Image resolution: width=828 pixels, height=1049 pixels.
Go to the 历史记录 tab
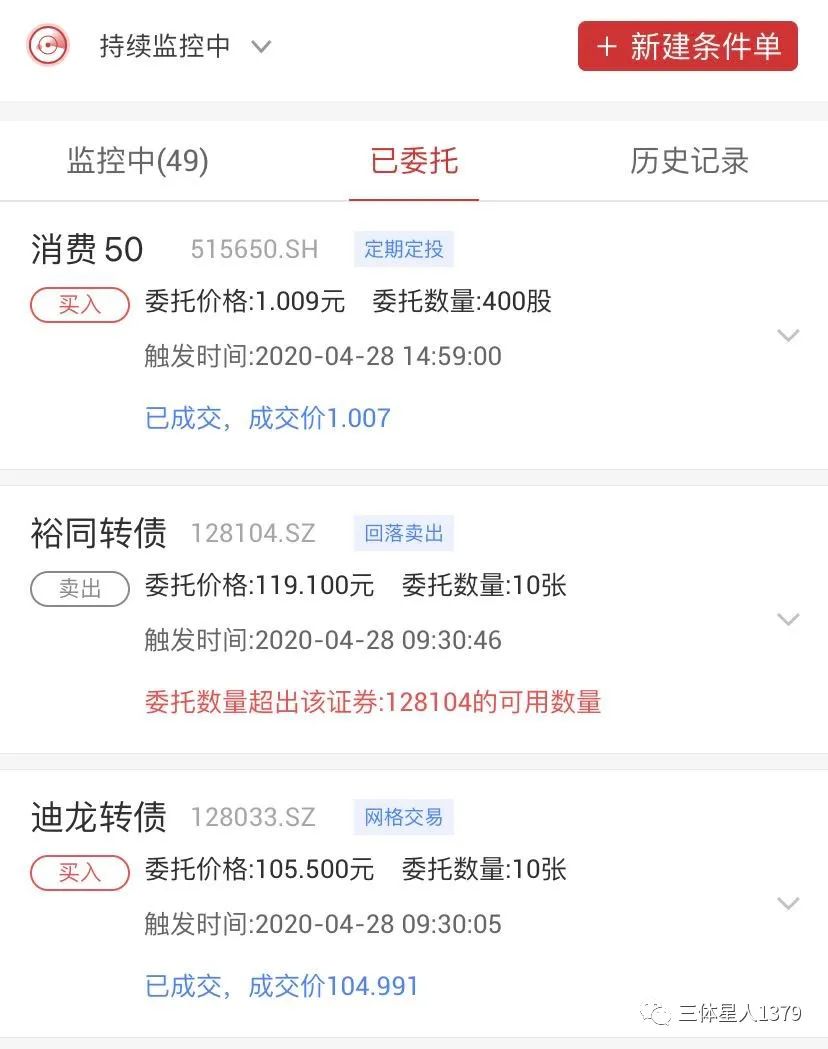(689, 161)
